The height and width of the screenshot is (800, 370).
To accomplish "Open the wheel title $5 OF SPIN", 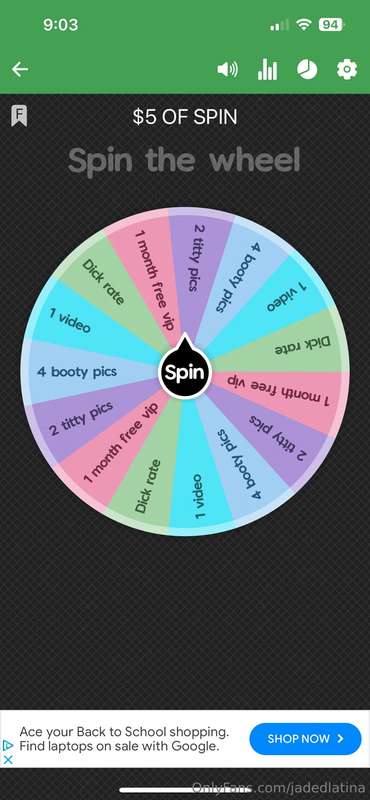I will [x=185, y=117].
